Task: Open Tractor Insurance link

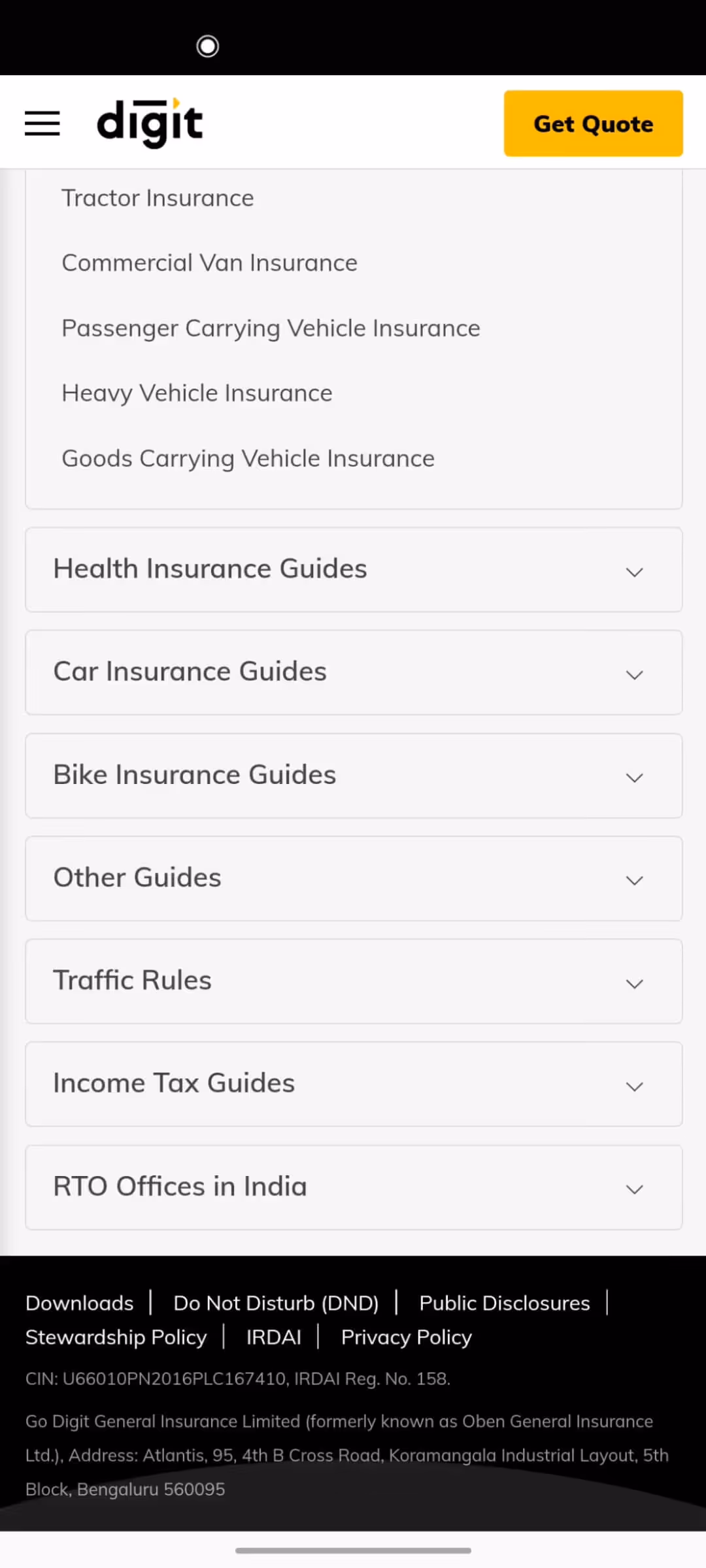Action: pyautogui.click(x=158, y=198)
